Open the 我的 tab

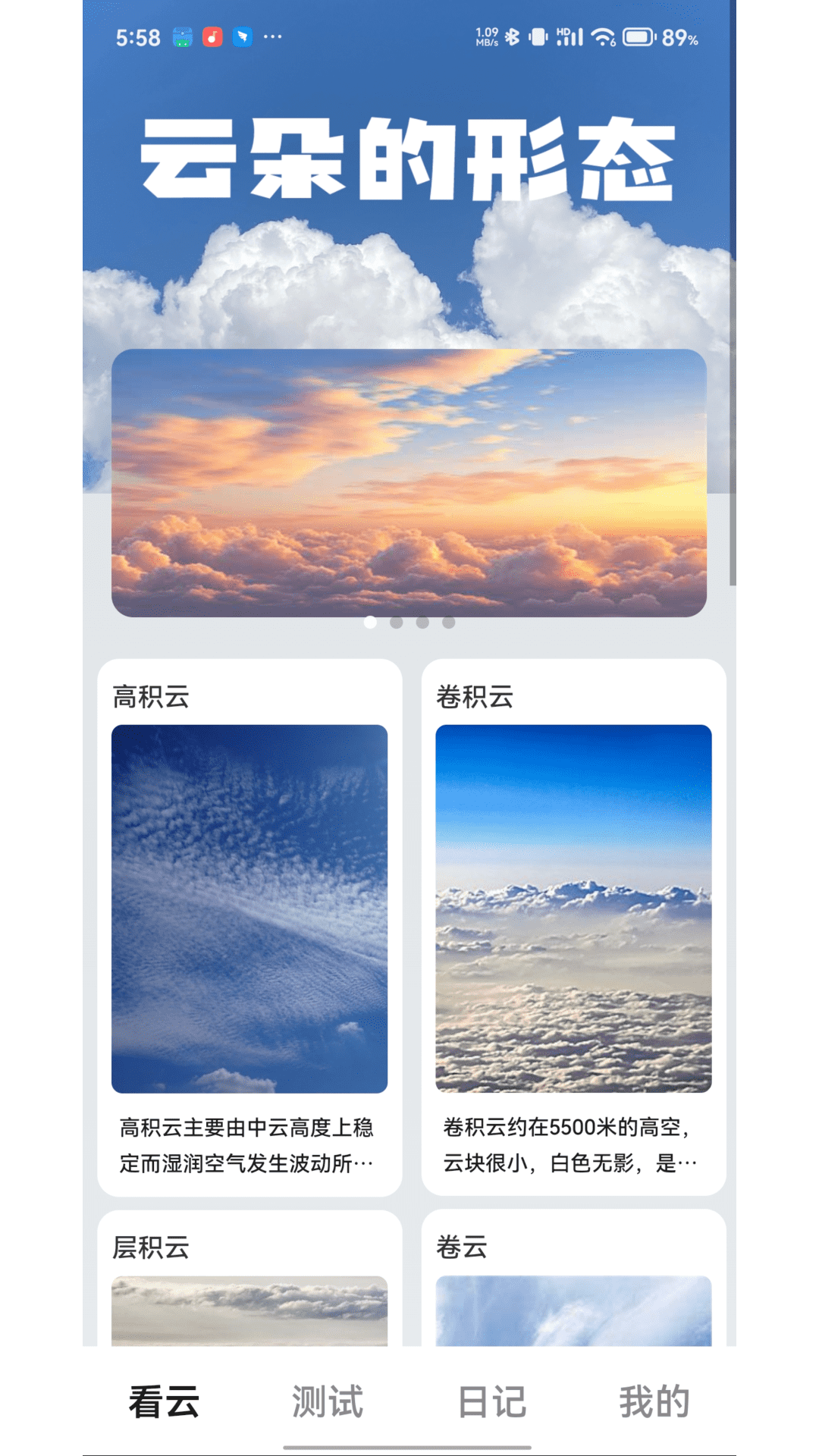click(x=654, y=1401)
